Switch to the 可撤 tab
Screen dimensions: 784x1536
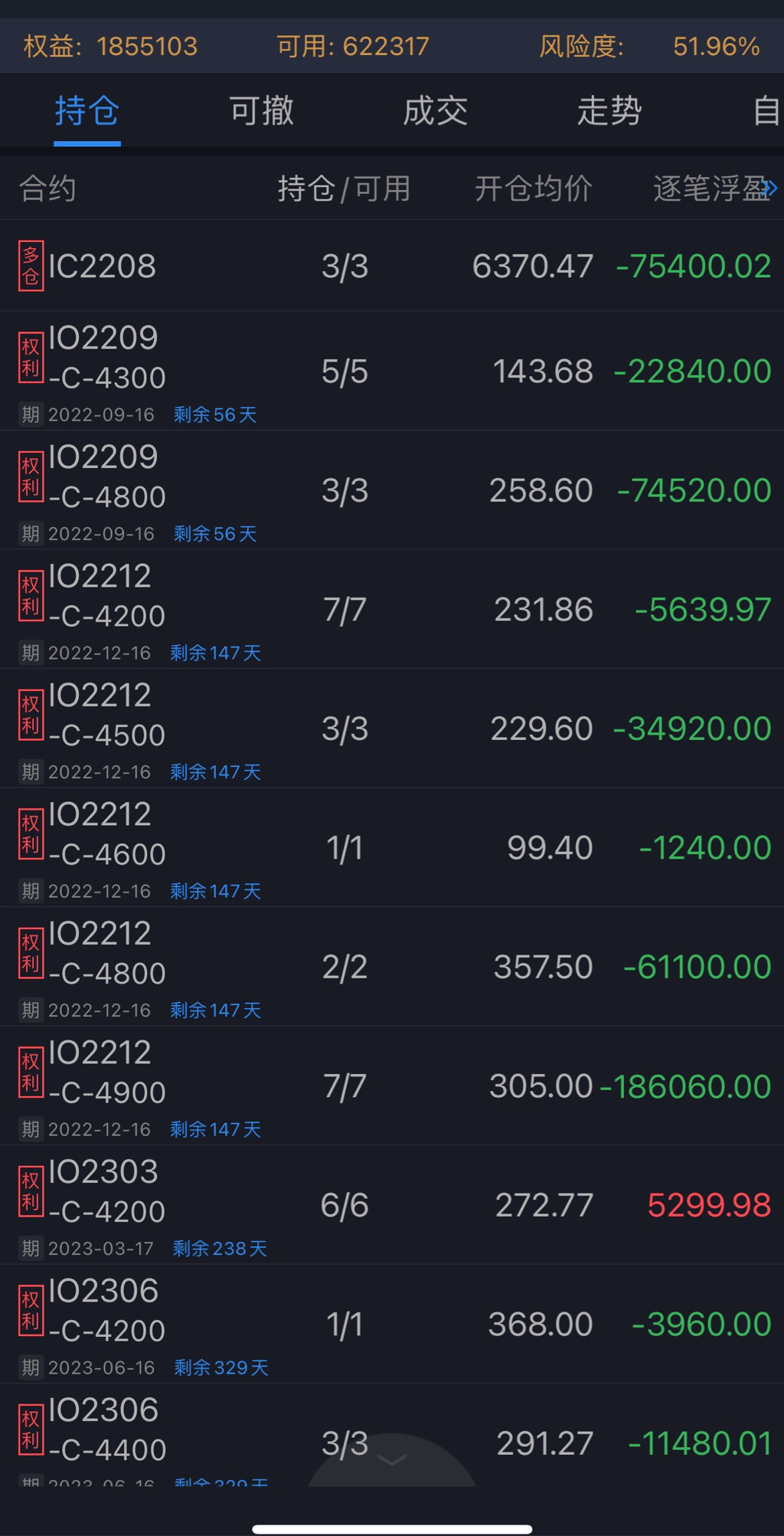tap(261, 111)
